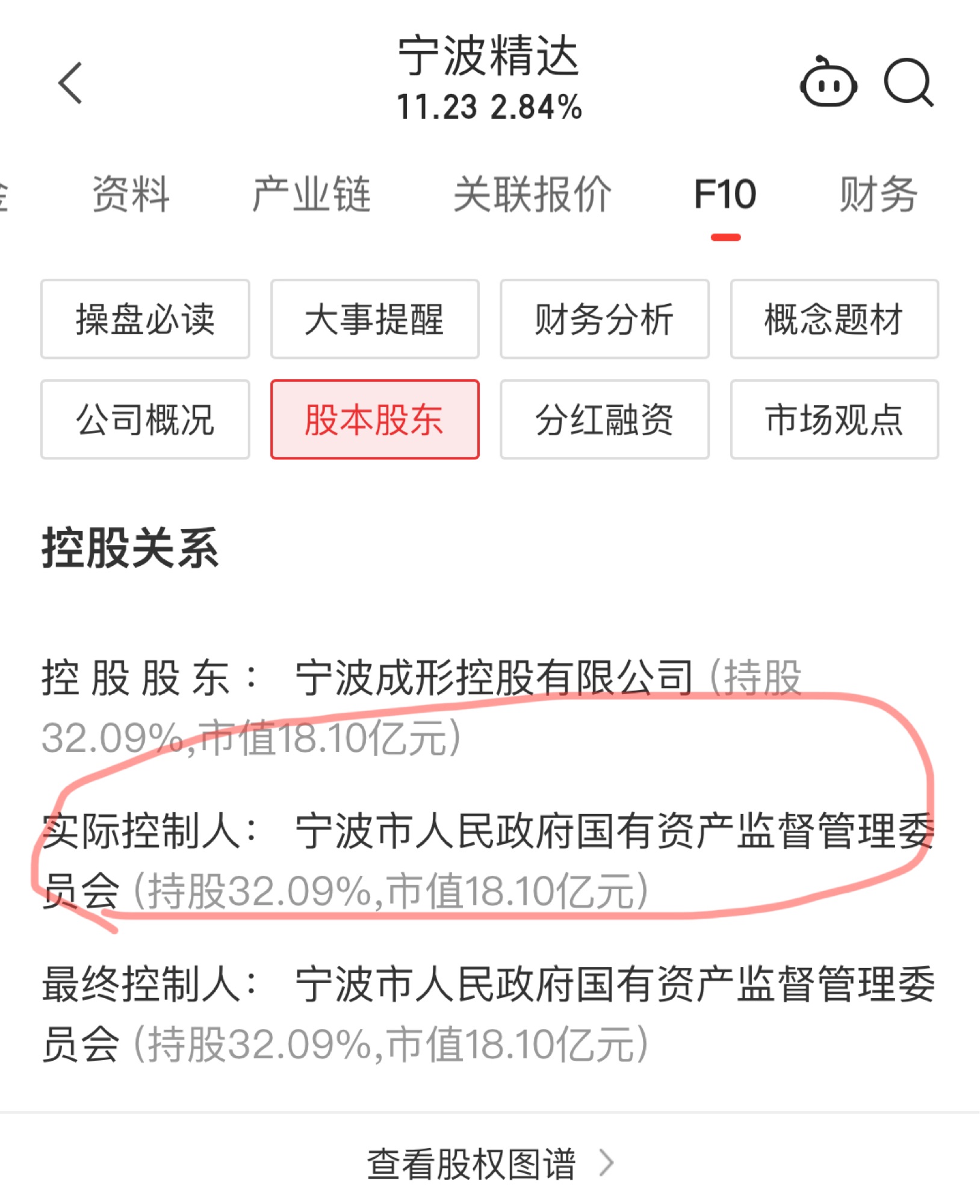
Task: Show 大事提醒 section
Action: point(374,319)
